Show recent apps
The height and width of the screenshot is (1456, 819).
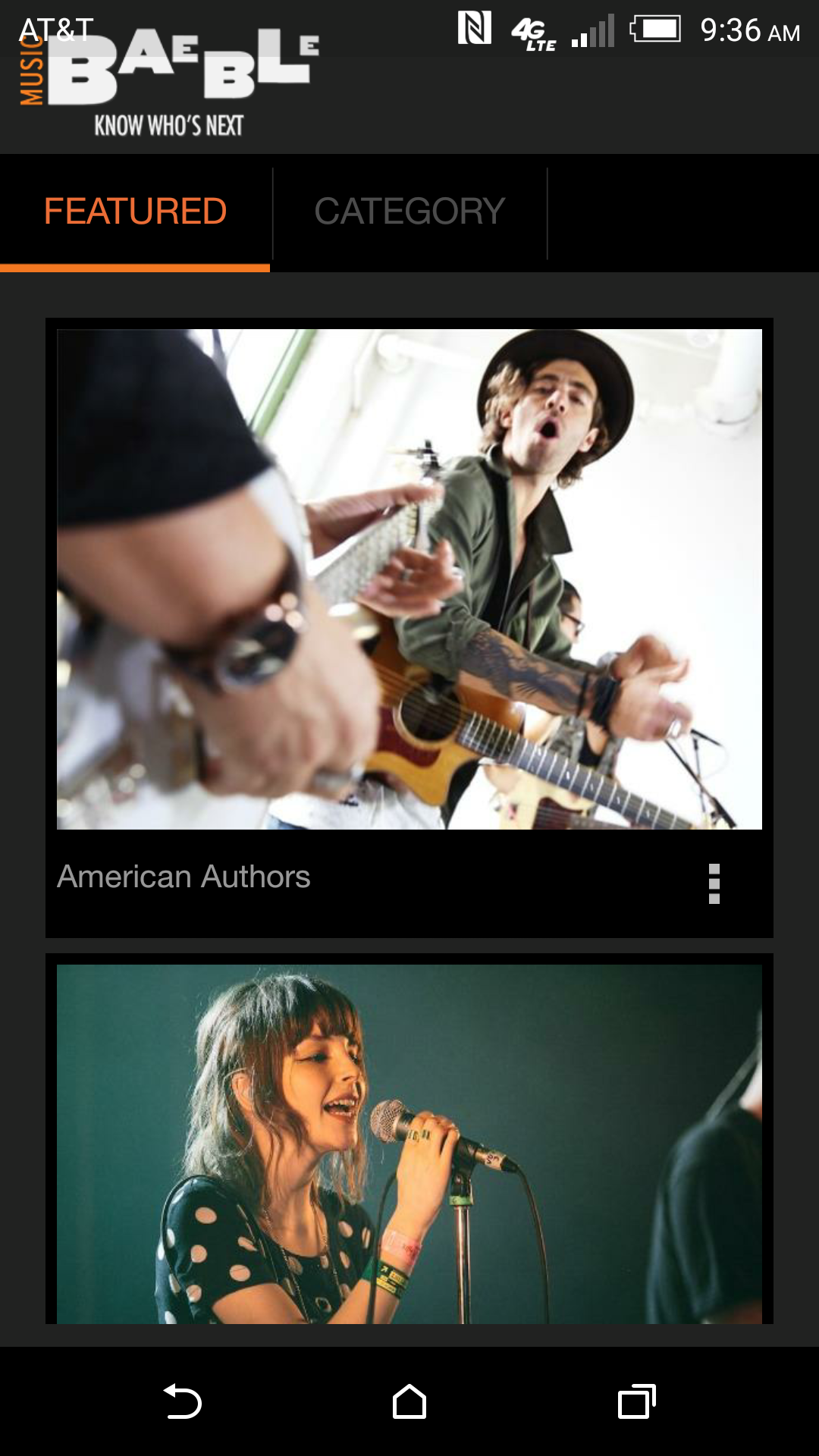(x=636, y=1401)
